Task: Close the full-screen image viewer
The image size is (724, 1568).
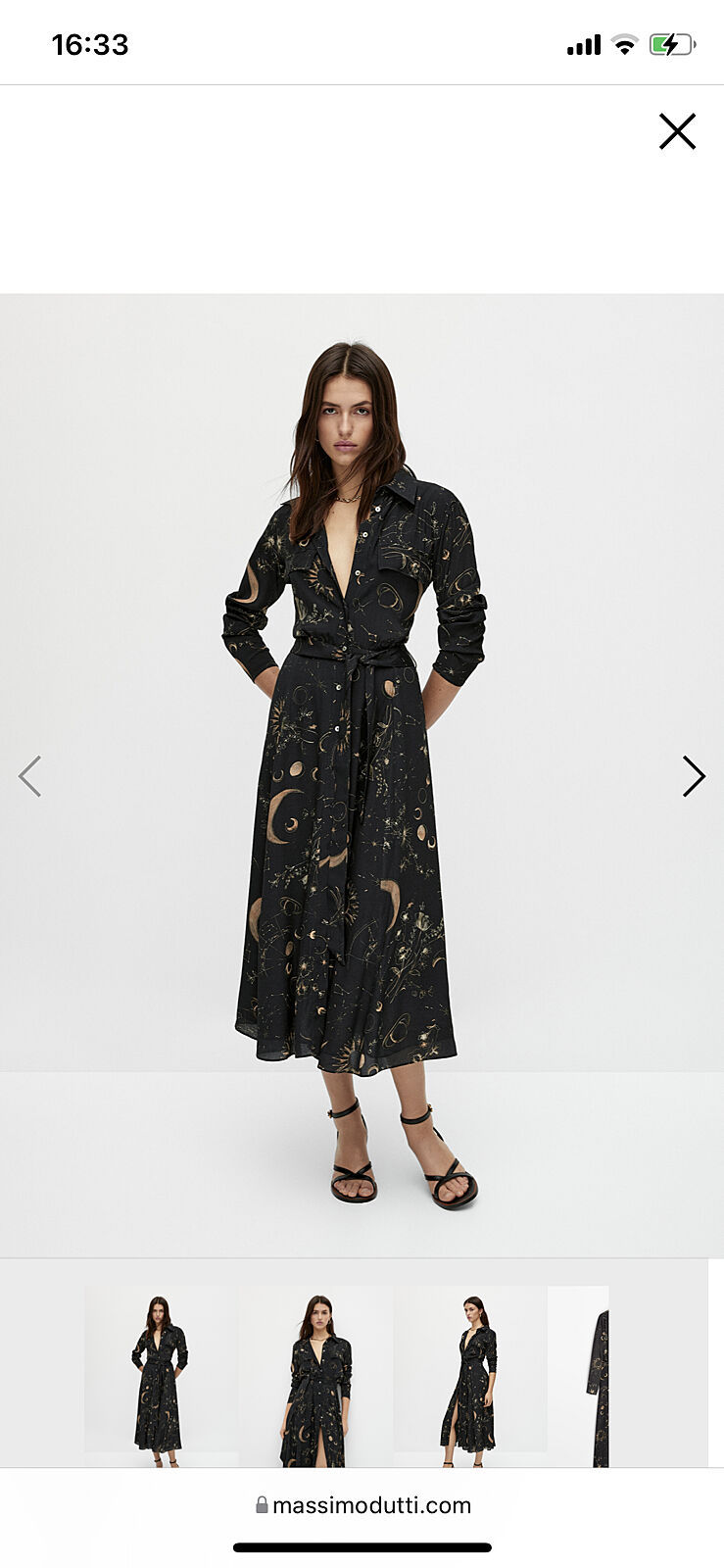Action: point(677,131)
